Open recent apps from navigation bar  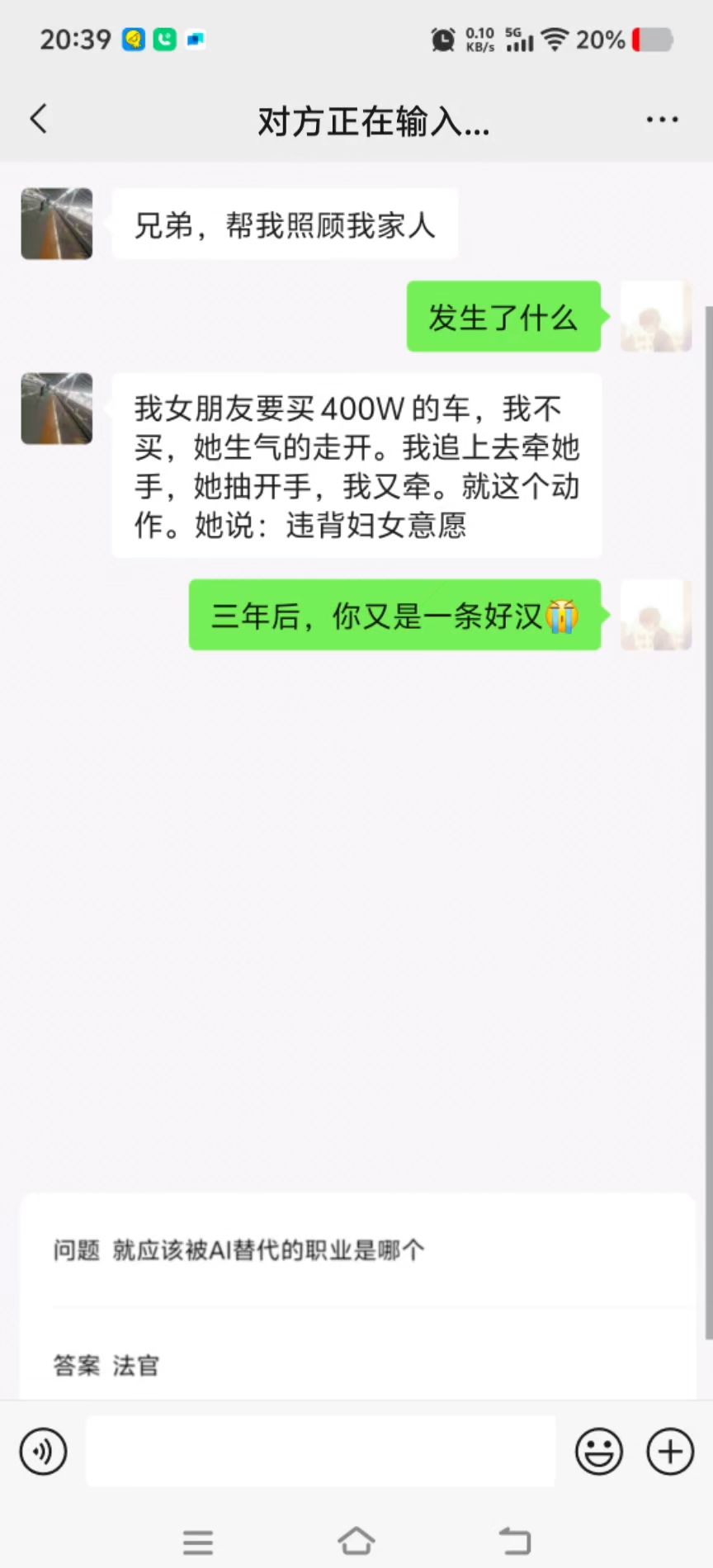pyautogui.click(x=198, y=1542)
